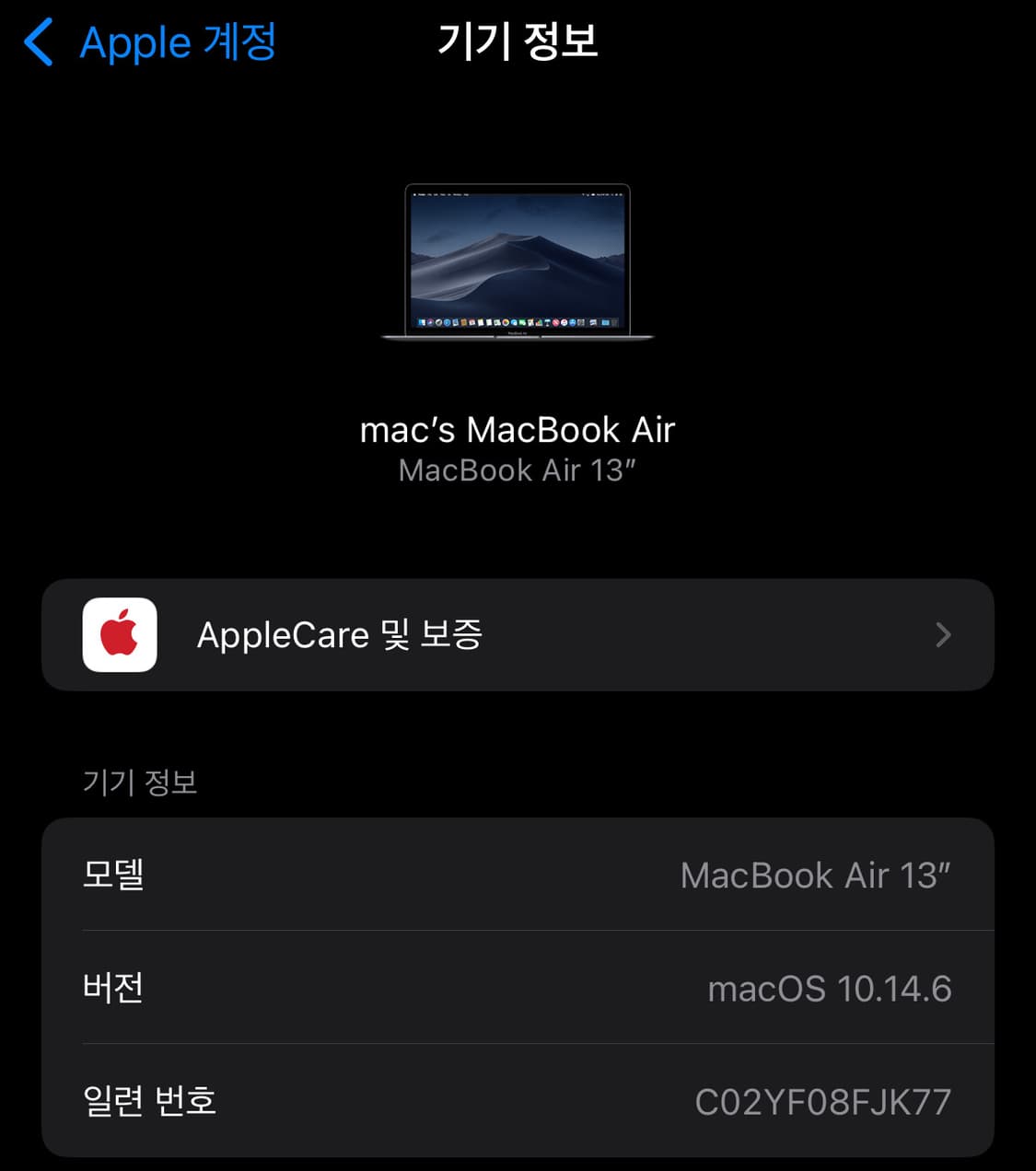Tap the macOS 10.14.6 version value
Viewport: 1036px width, 1171px height.
click(x=830, y=989)
